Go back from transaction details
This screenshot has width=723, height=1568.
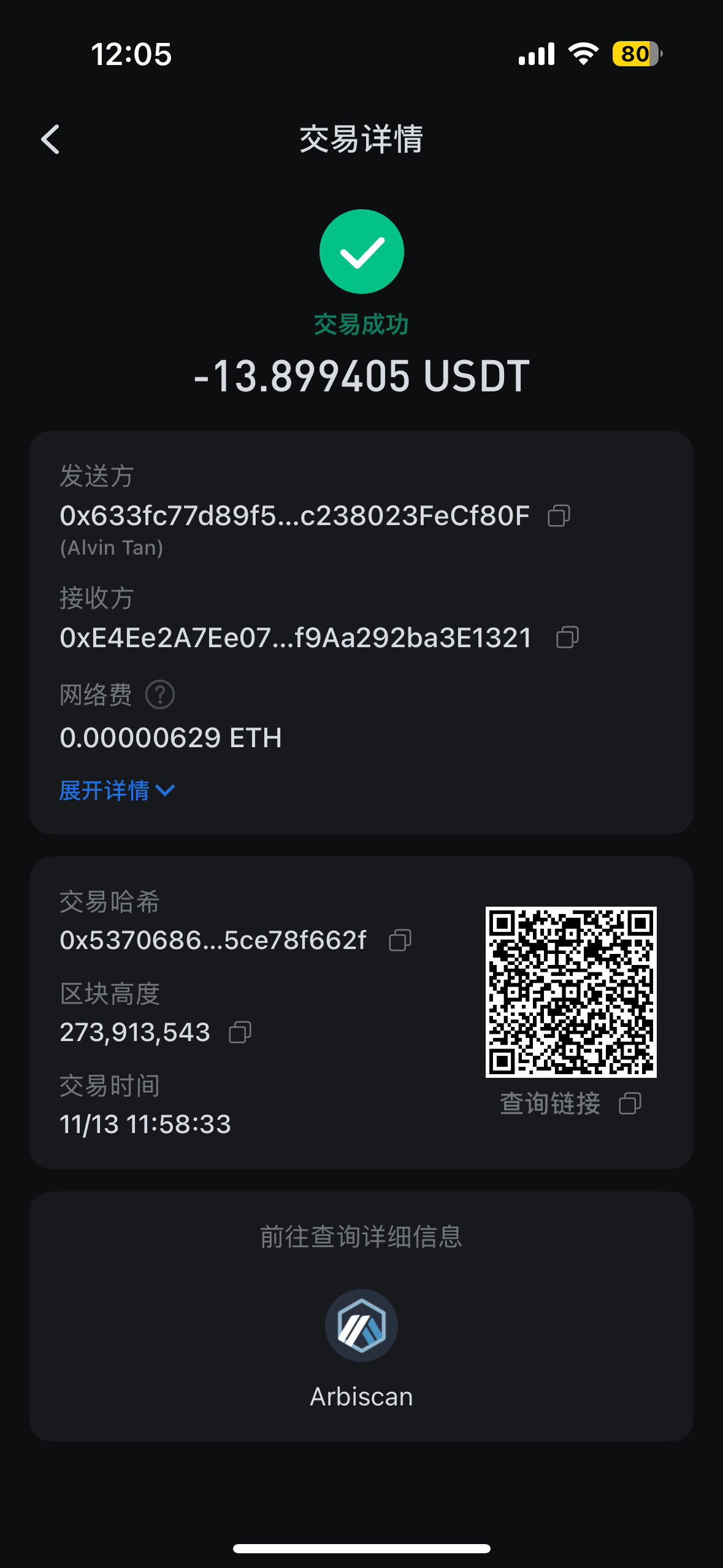[50, 139]
